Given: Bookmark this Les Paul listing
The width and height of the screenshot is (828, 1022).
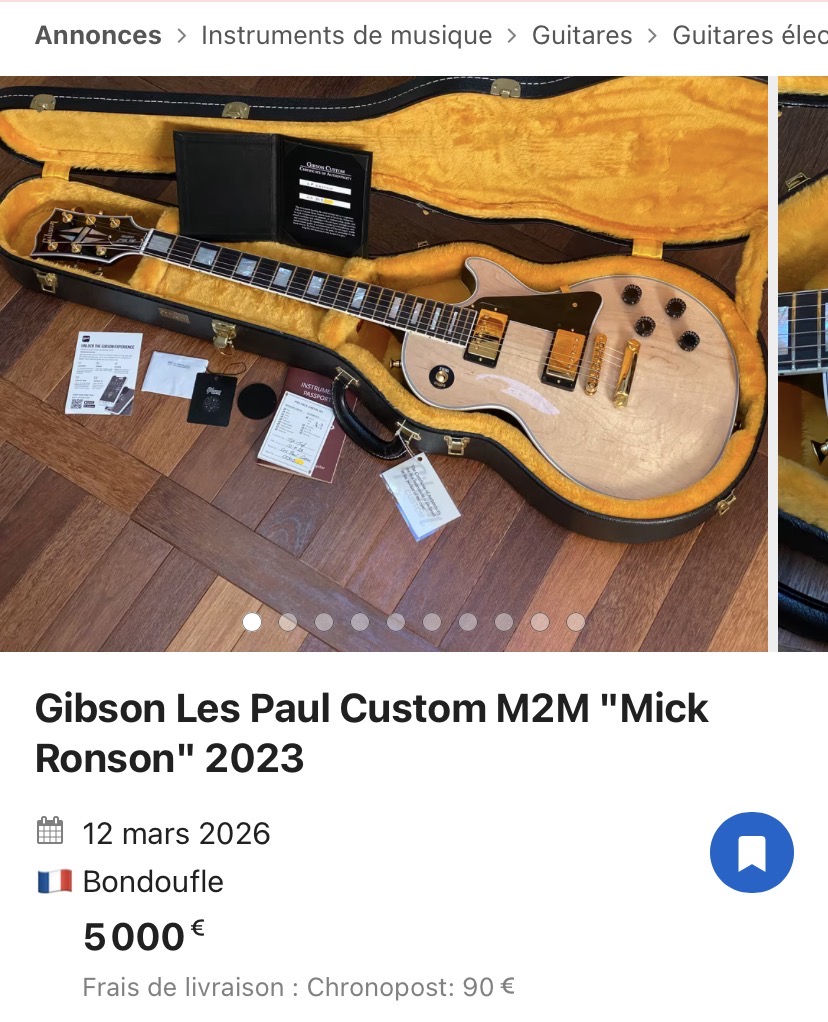Looking at the screenshot, I should [x=751, y=853].
